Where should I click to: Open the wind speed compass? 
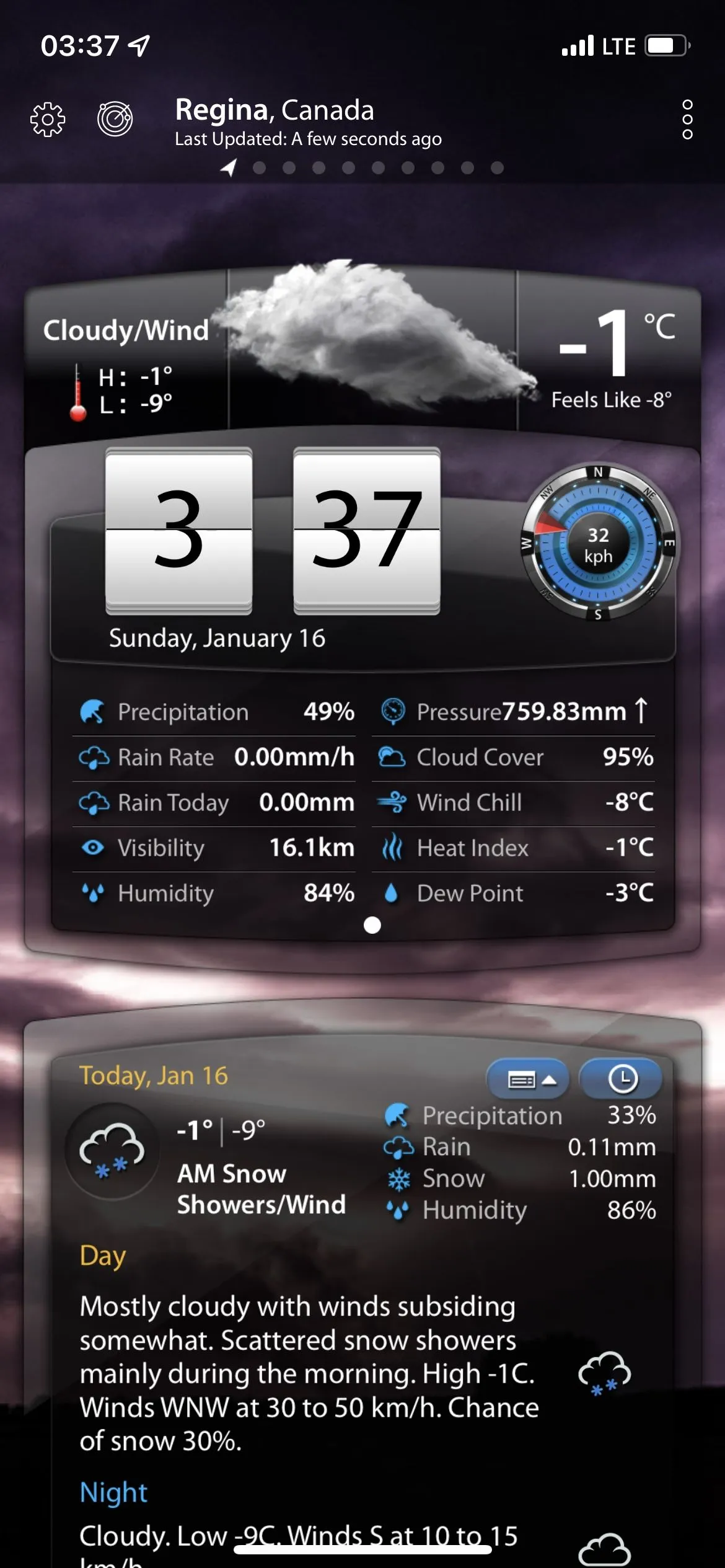click(598, 544)
